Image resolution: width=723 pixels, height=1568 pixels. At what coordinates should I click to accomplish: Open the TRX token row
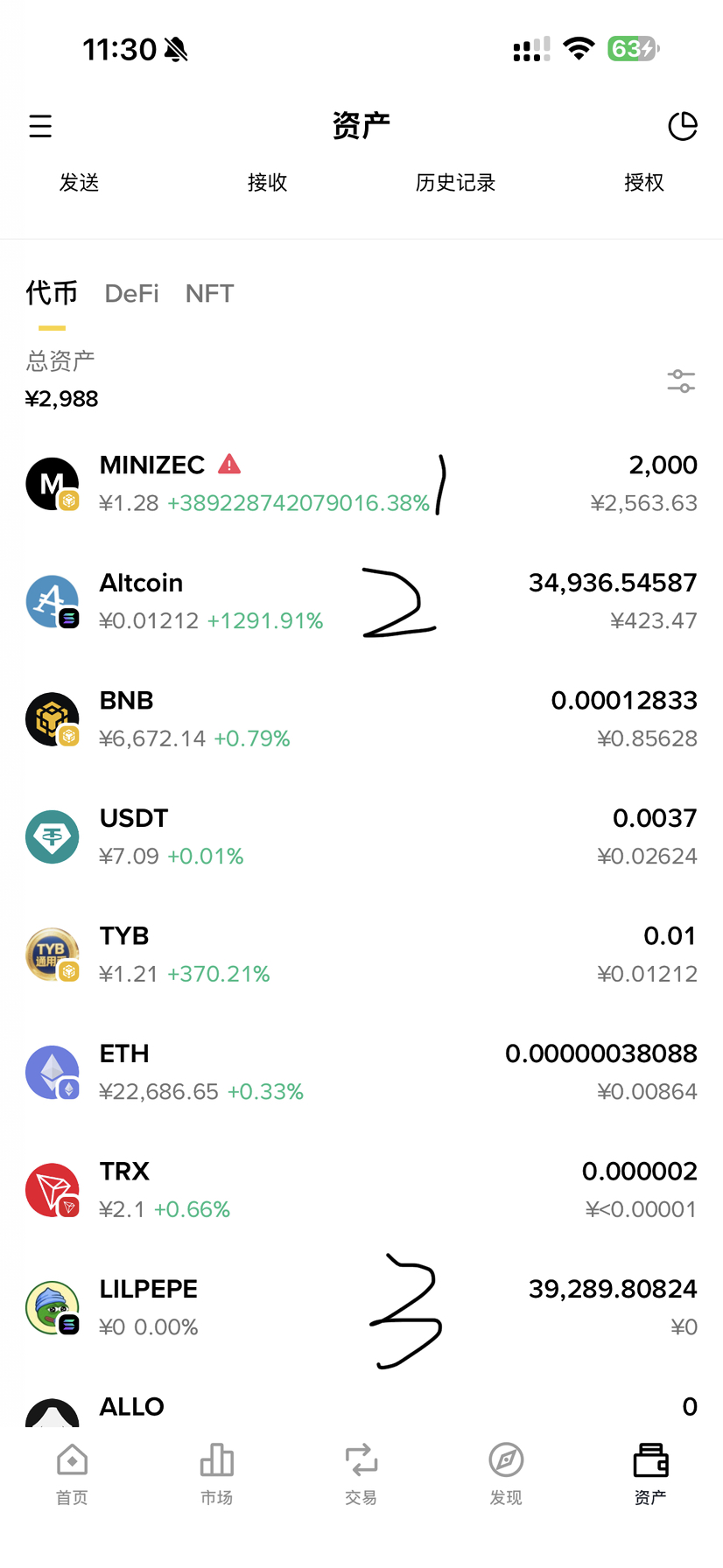(x=361, y=1190)
